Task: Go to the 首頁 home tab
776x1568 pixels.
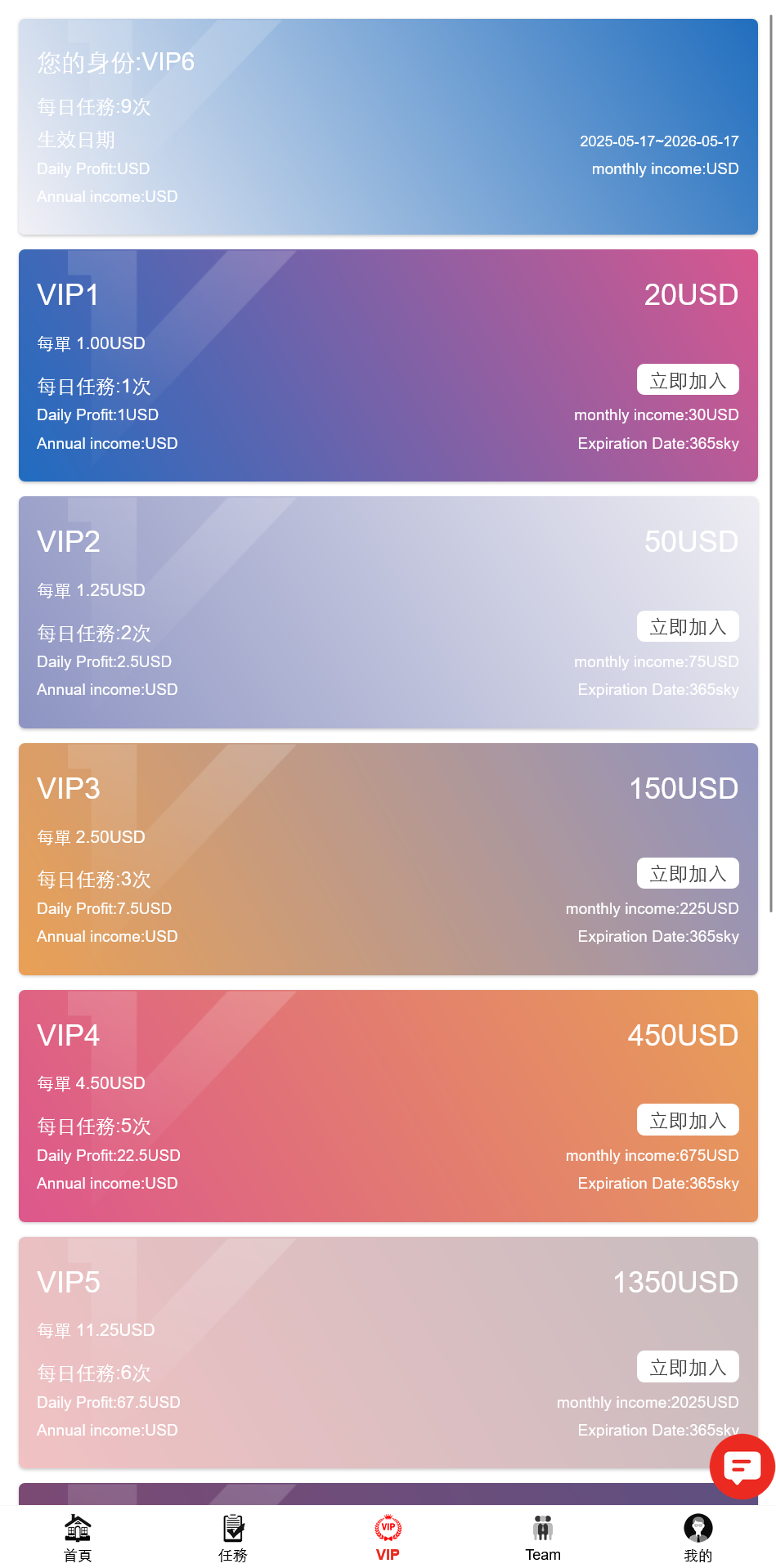Action: 78,1538
